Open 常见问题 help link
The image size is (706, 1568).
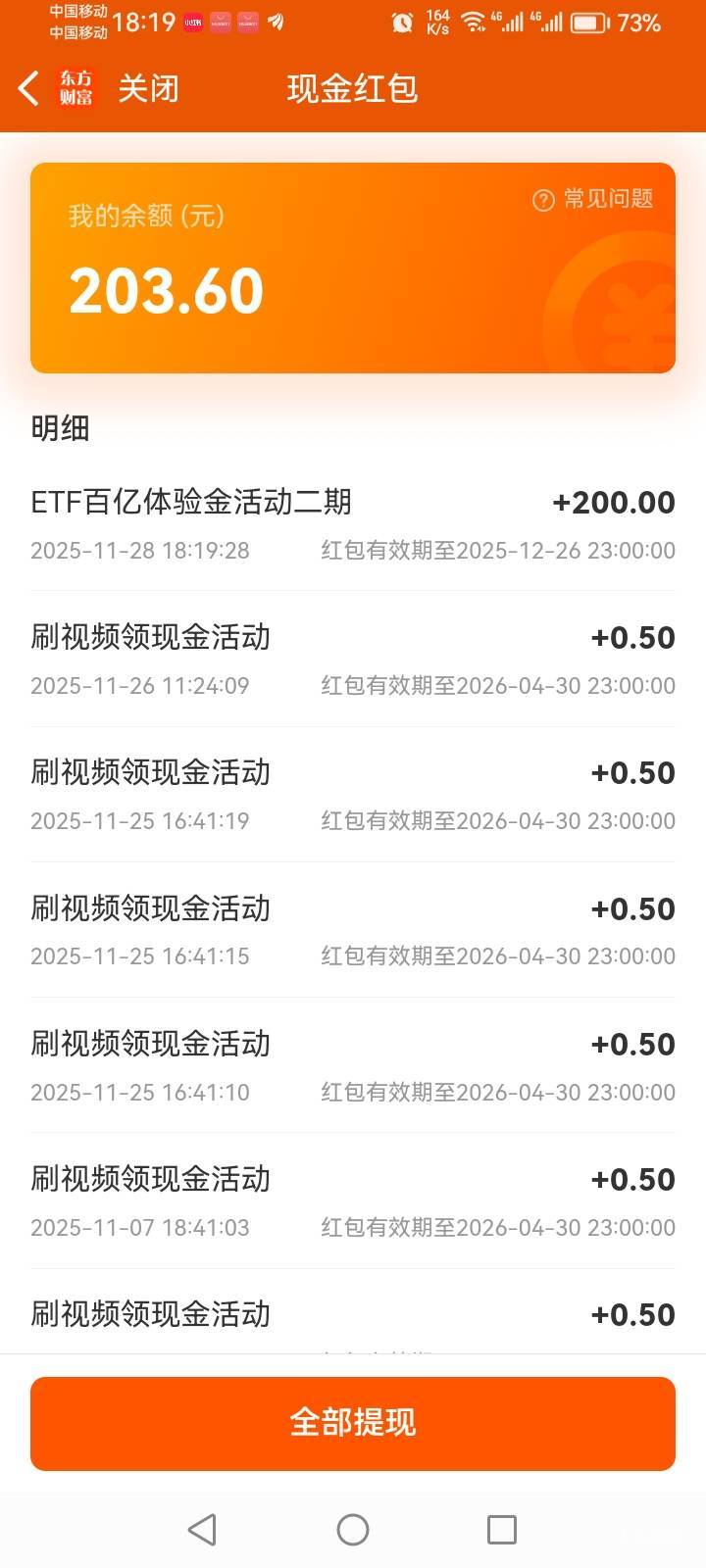tap(593, 199)
